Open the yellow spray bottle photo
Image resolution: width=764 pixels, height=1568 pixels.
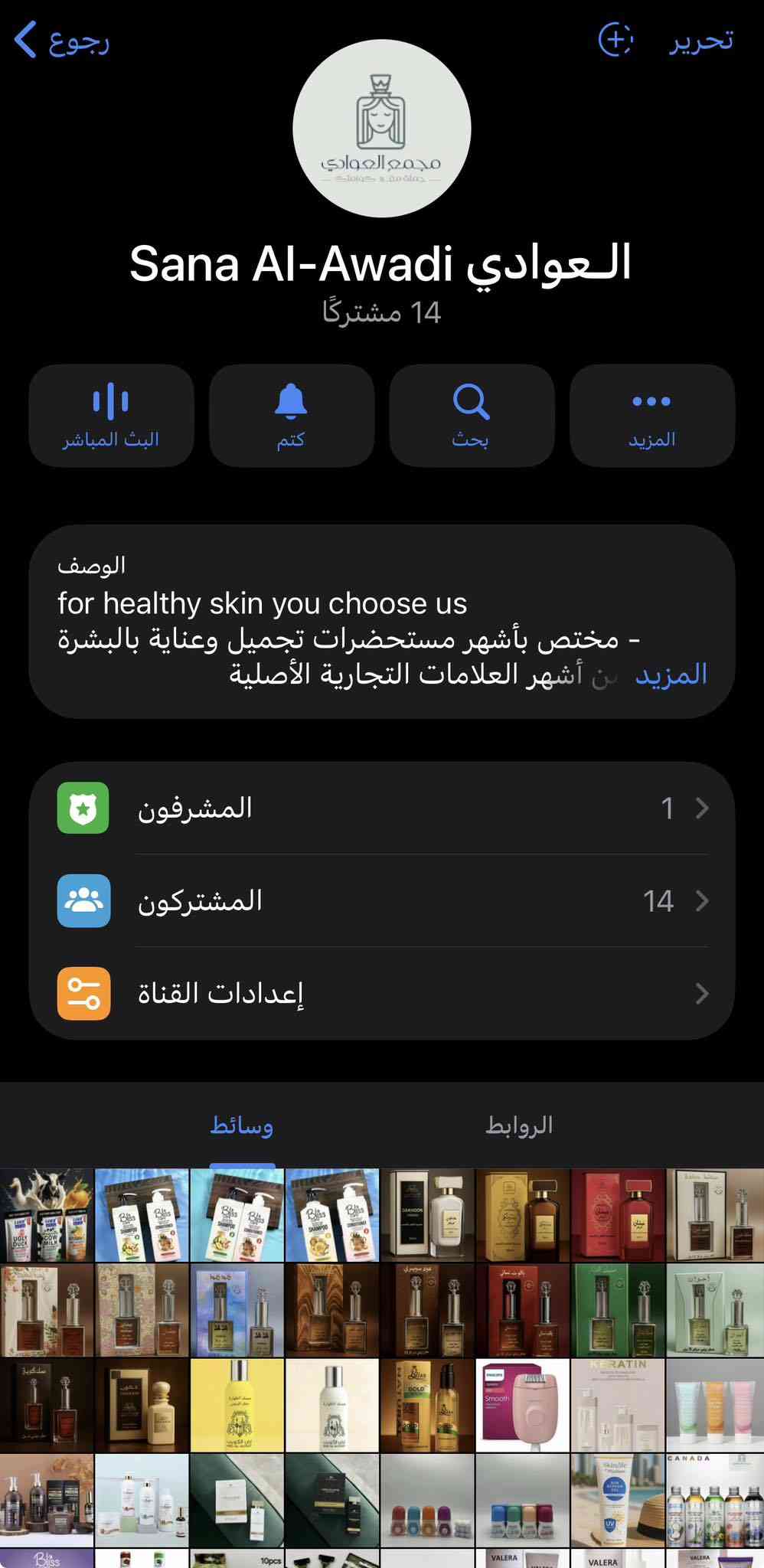click(x=237, y=1405)
